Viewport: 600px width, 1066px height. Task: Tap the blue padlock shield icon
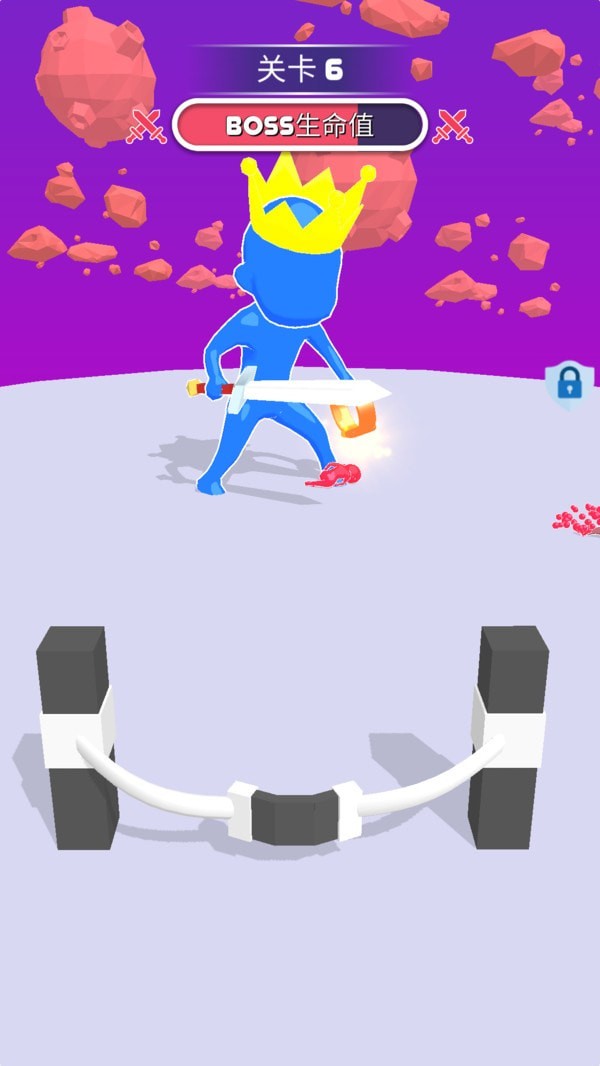[568, 384]
